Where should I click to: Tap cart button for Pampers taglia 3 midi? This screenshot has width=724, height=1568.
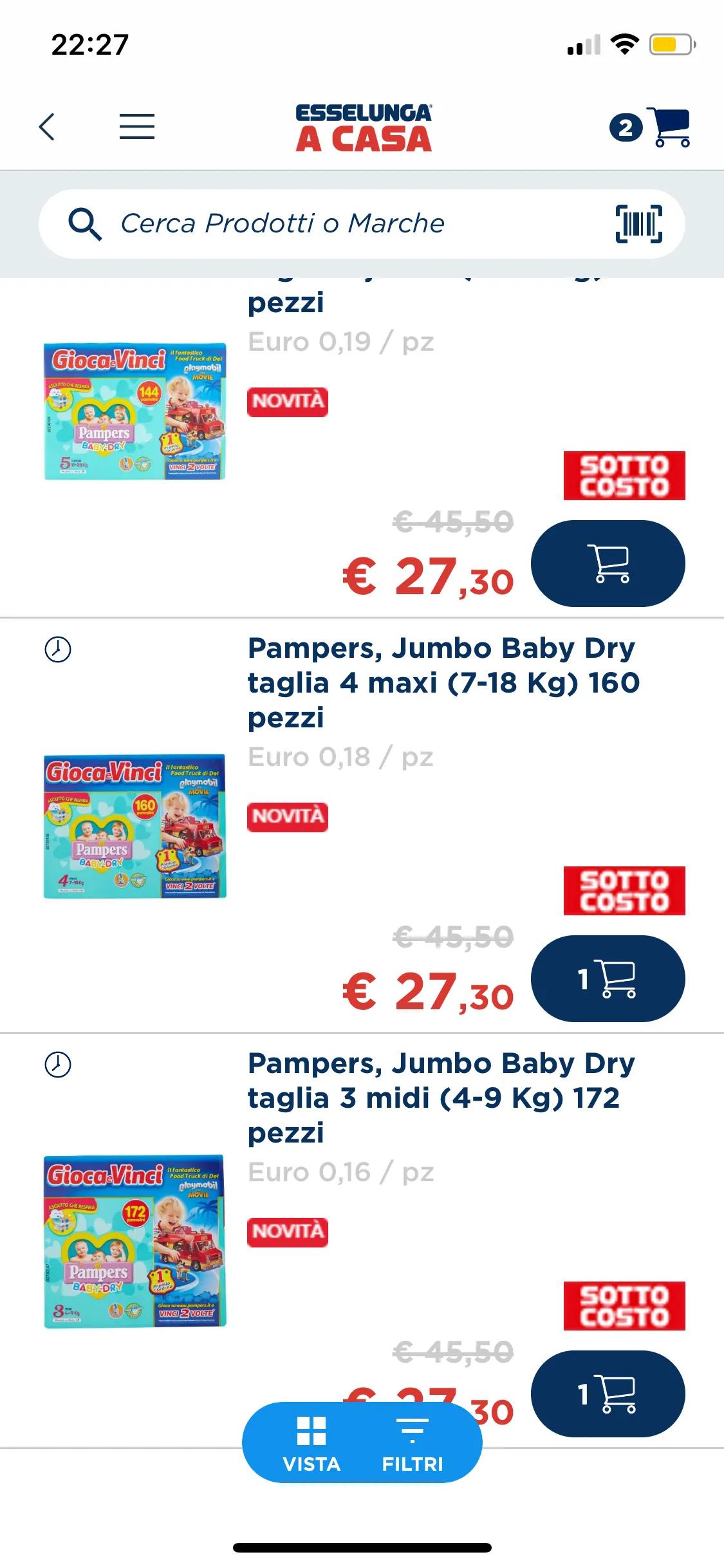(608, 1394)
